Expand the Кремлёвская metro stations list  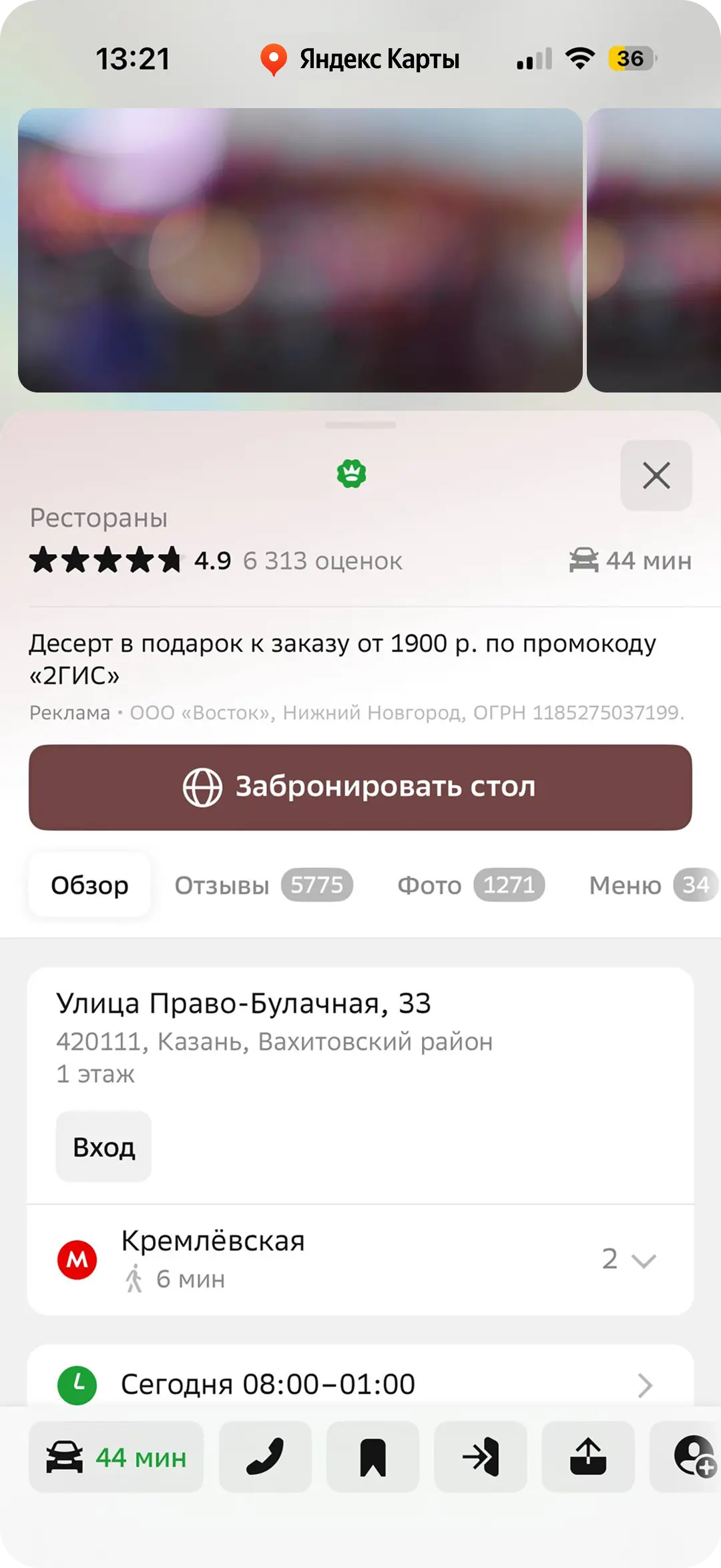629,1260
